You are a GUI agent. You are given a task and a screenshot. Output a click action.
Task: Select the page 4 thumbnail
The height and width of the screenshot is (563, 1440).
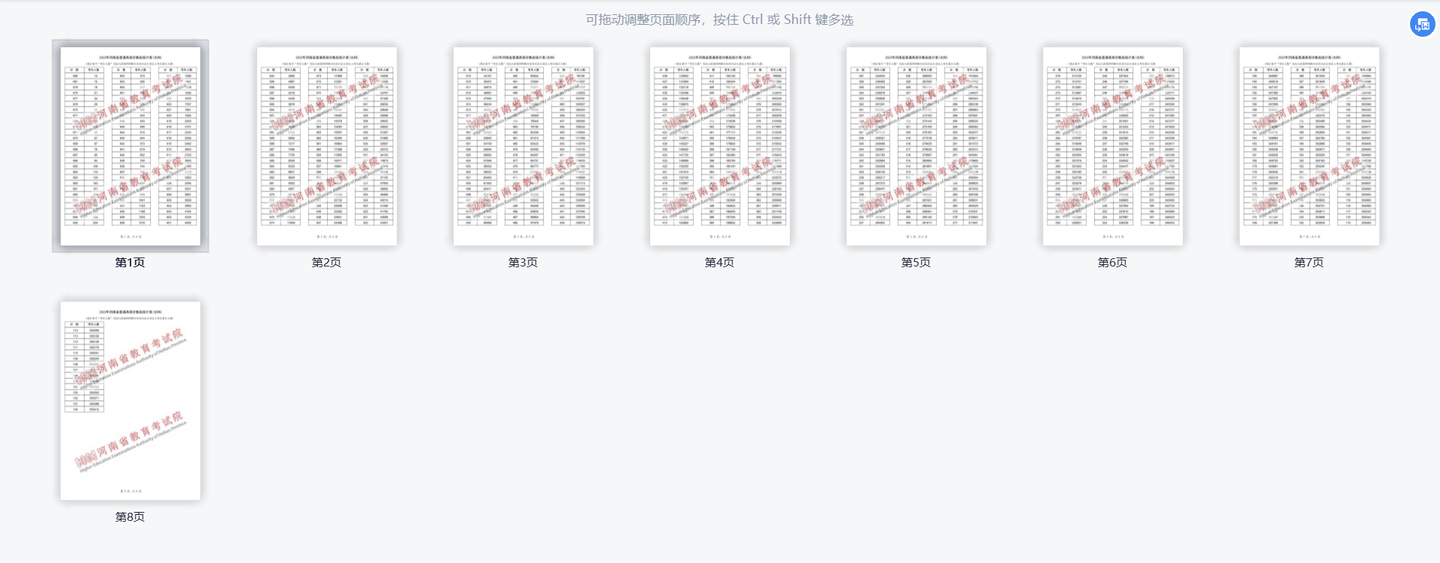[720, 146]
